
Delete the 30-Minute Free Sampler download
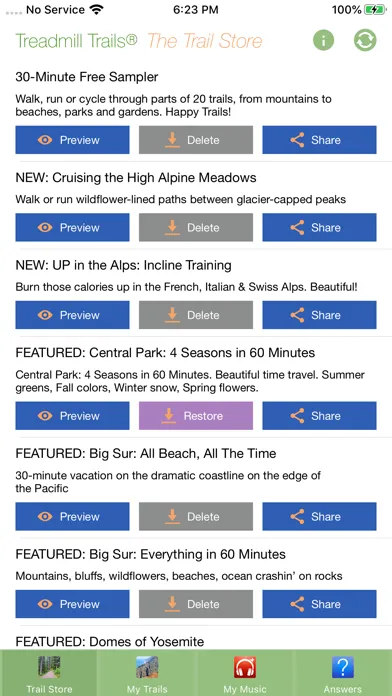[x=196, y=140]
